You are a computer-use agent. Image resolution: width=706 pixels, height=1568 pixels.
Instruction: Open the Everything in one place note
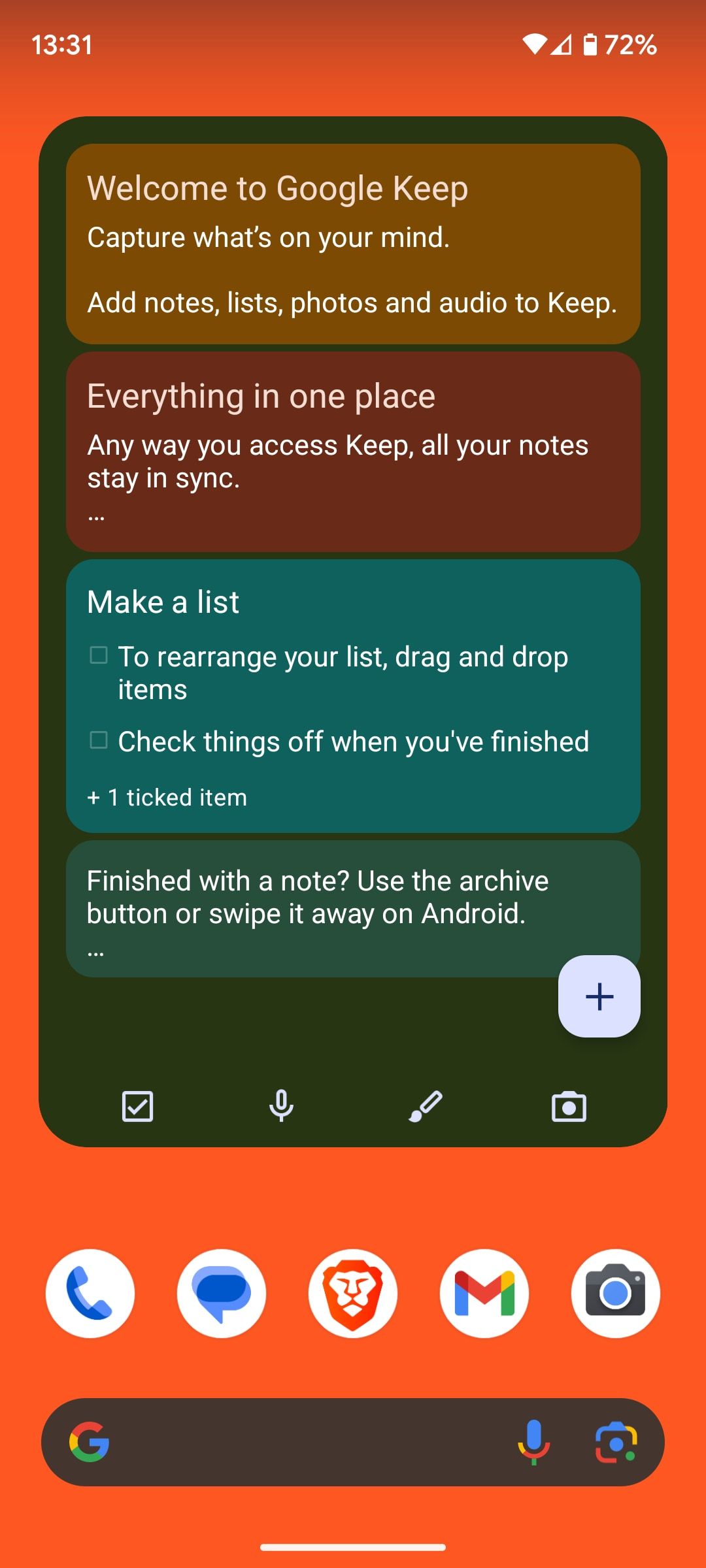tap(353, 451)
